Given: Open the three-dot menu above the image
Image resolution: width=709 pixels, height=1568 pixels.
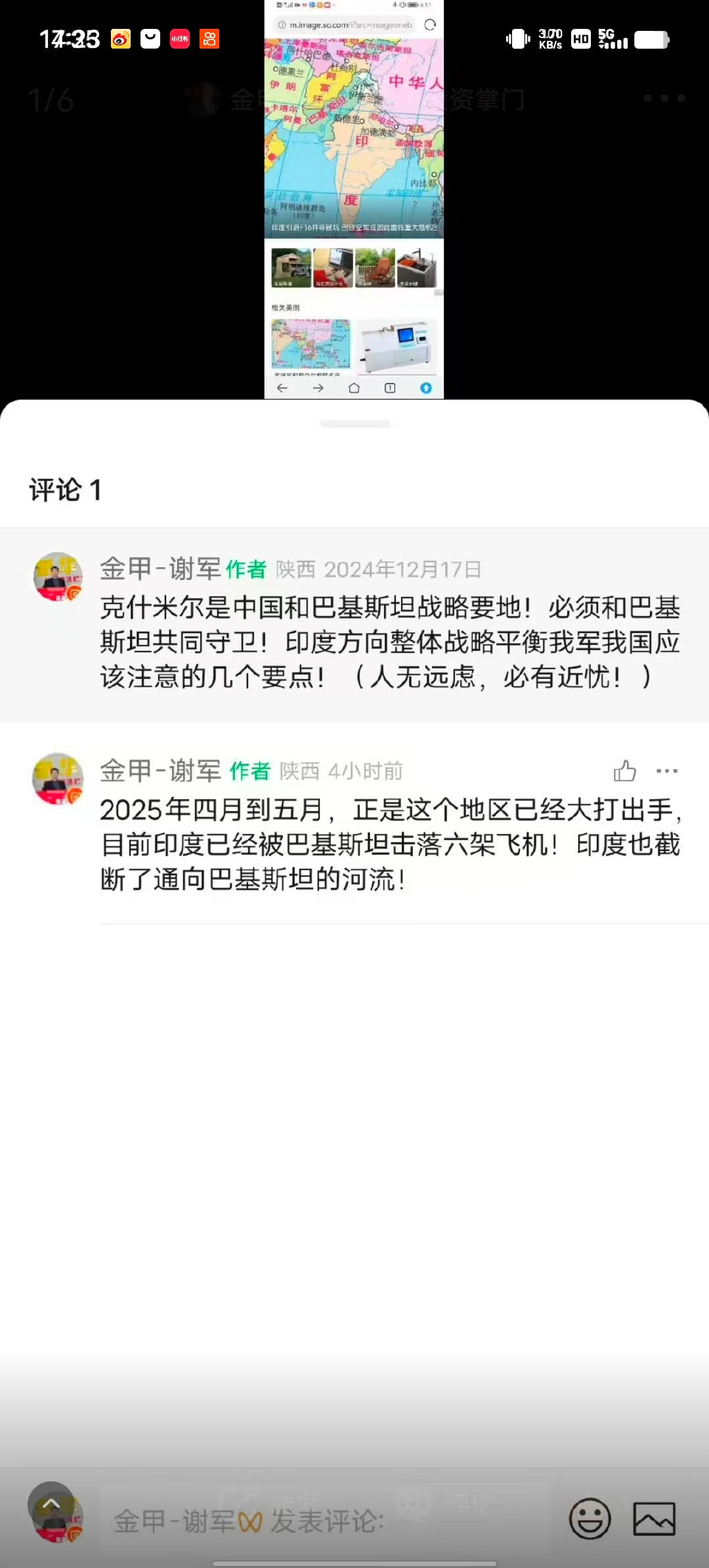Looking at the screenshot, I should click(664, 98).
